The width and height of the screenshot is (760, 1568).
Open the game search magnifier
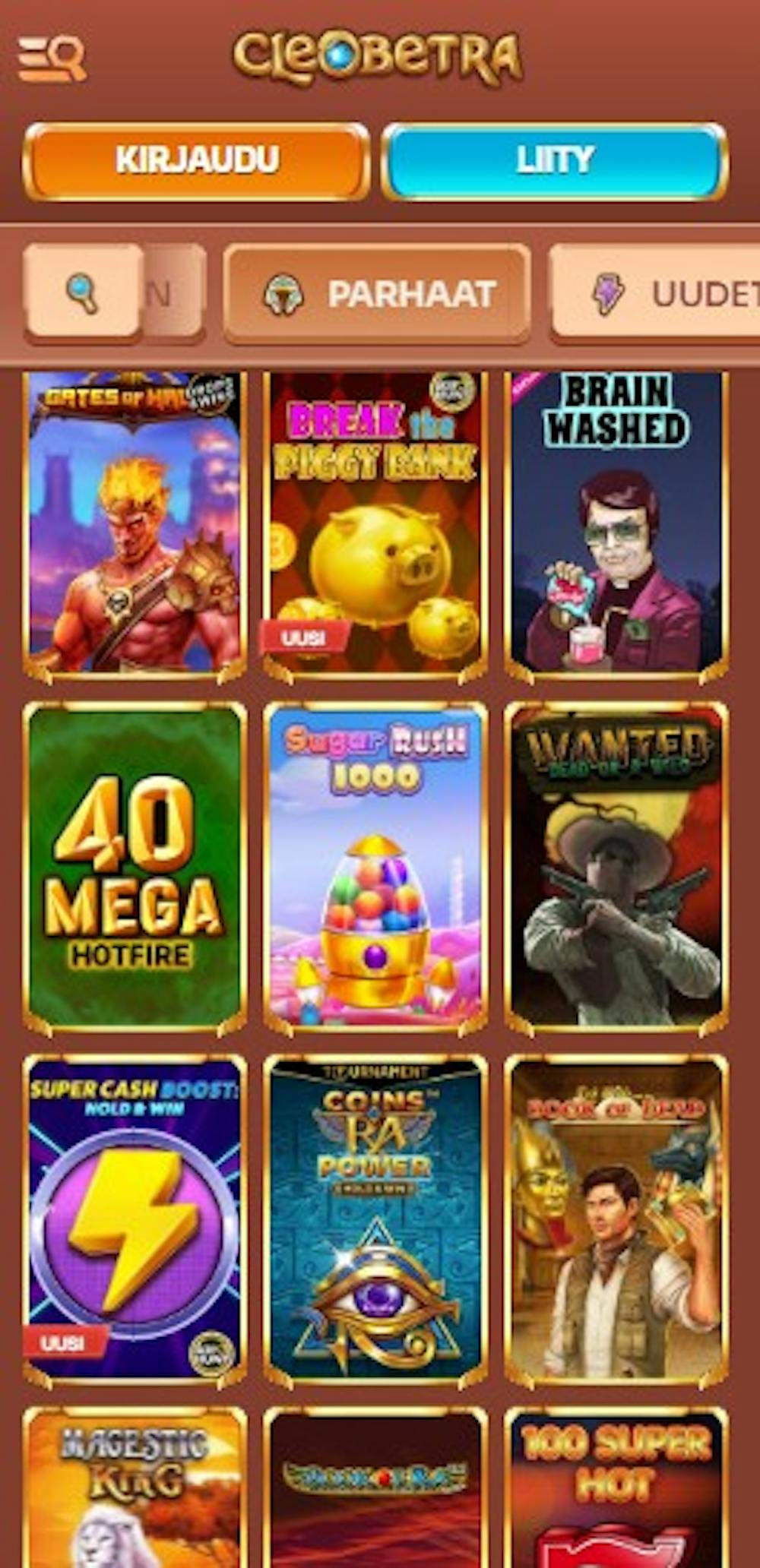(83, 293)
